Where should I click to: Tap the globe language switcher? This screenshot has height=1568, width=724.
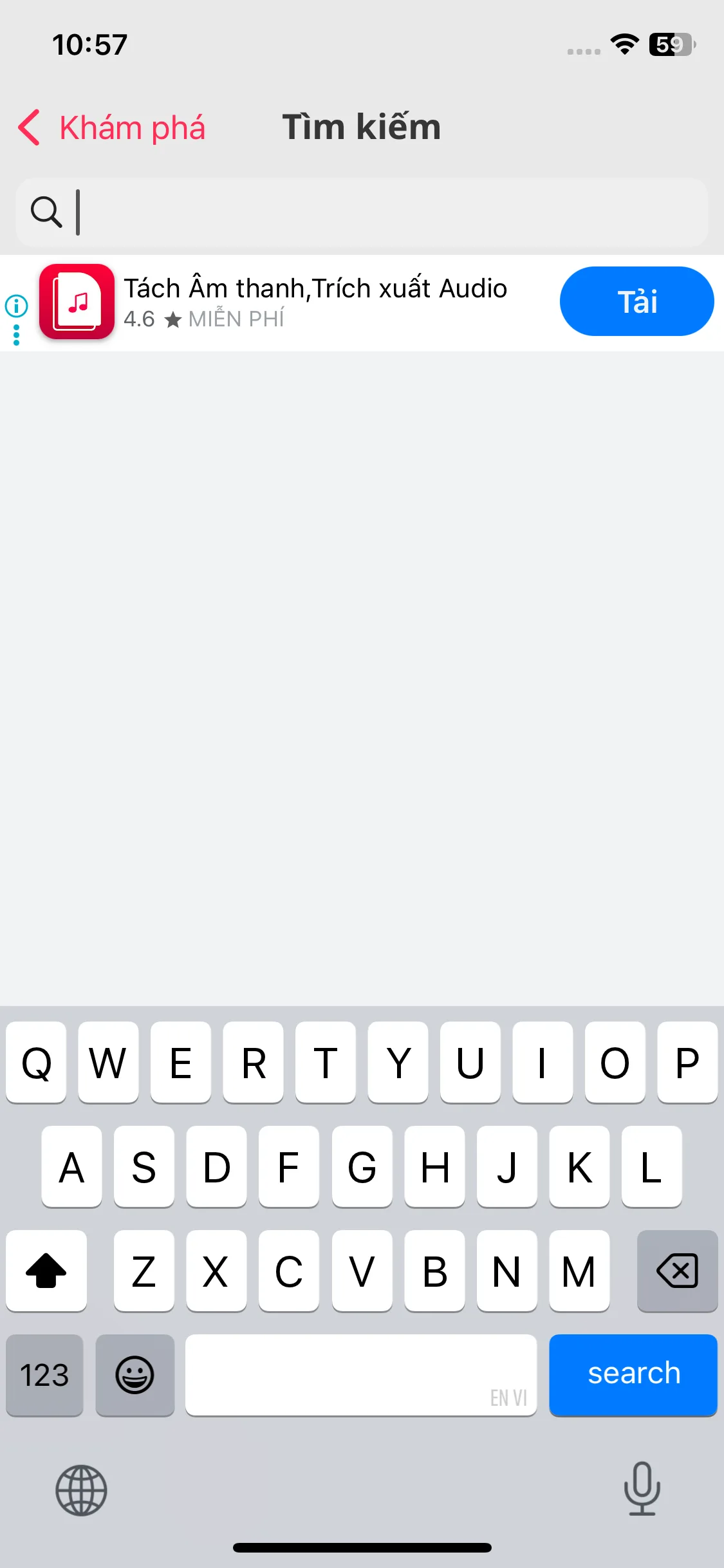click(x=81, y=1489)
